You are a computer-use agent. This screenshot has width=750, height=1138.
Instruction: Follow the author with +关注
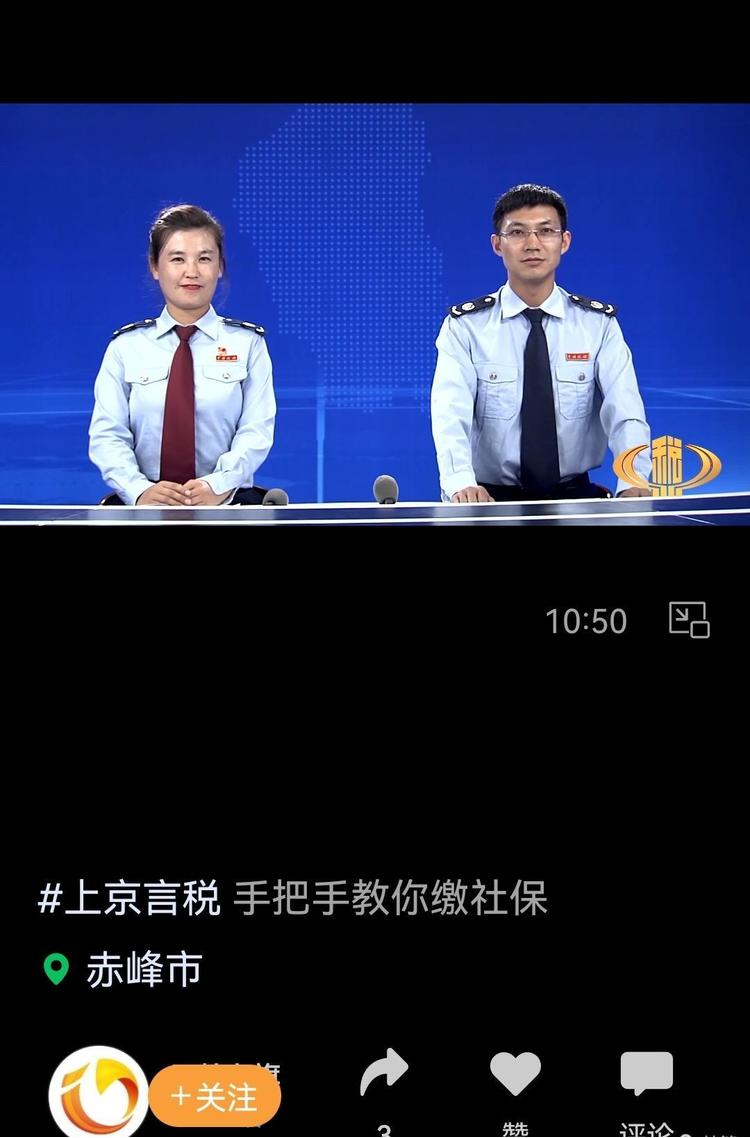pos(216,1096)
